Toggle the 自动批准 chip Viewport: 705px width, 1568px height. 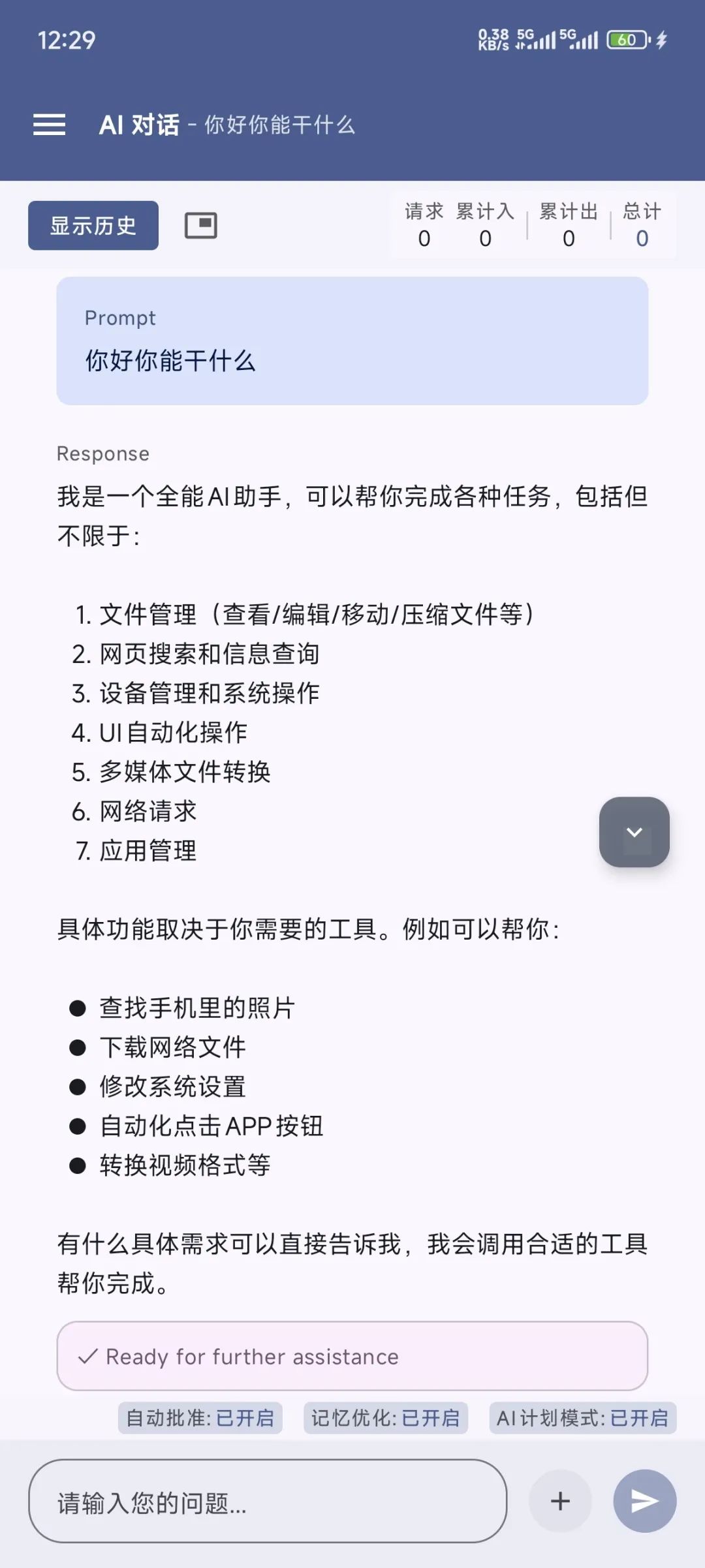pyautogui.click(x=200, y=1418)
